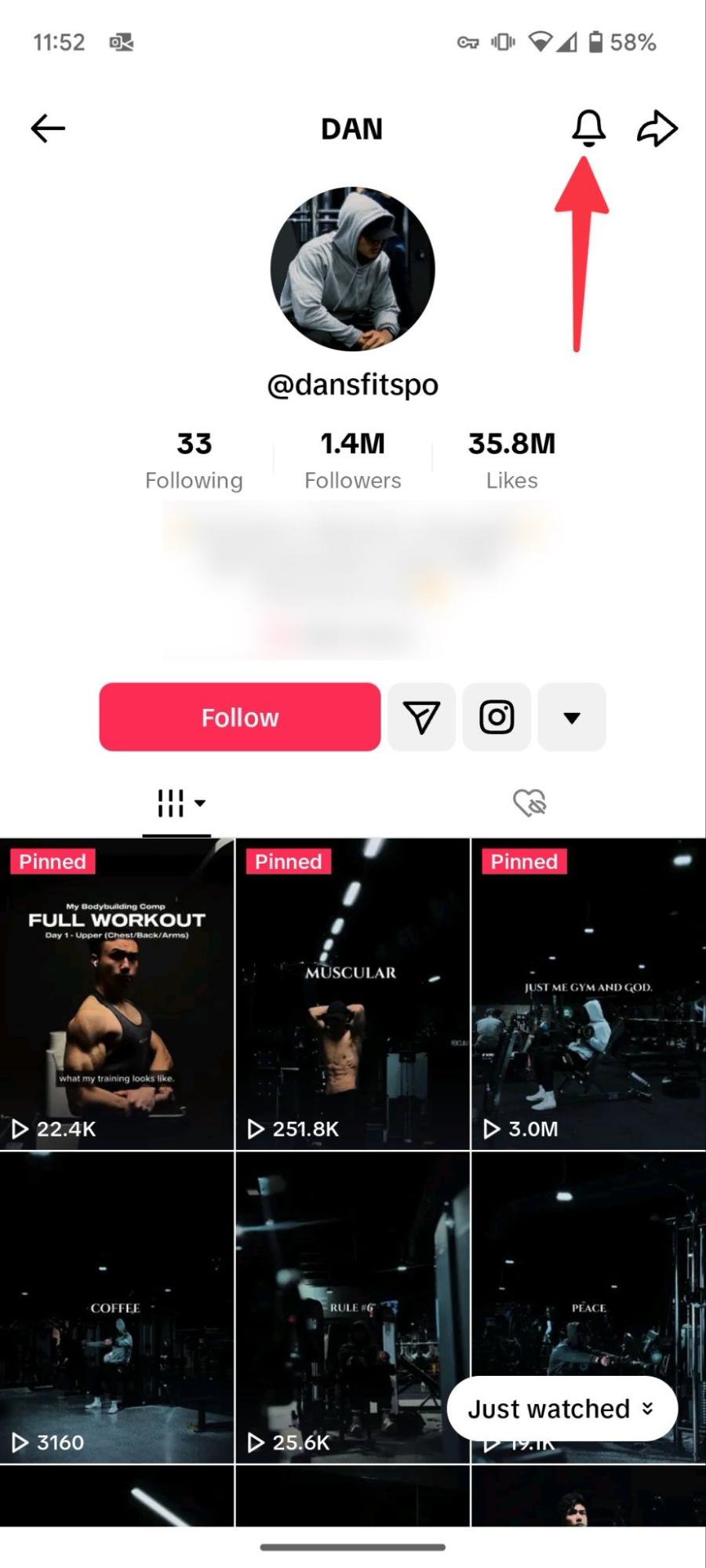Watch the pinned Just Me Gym and God video
Viewport: 706px width, 1568px height.
588,994
